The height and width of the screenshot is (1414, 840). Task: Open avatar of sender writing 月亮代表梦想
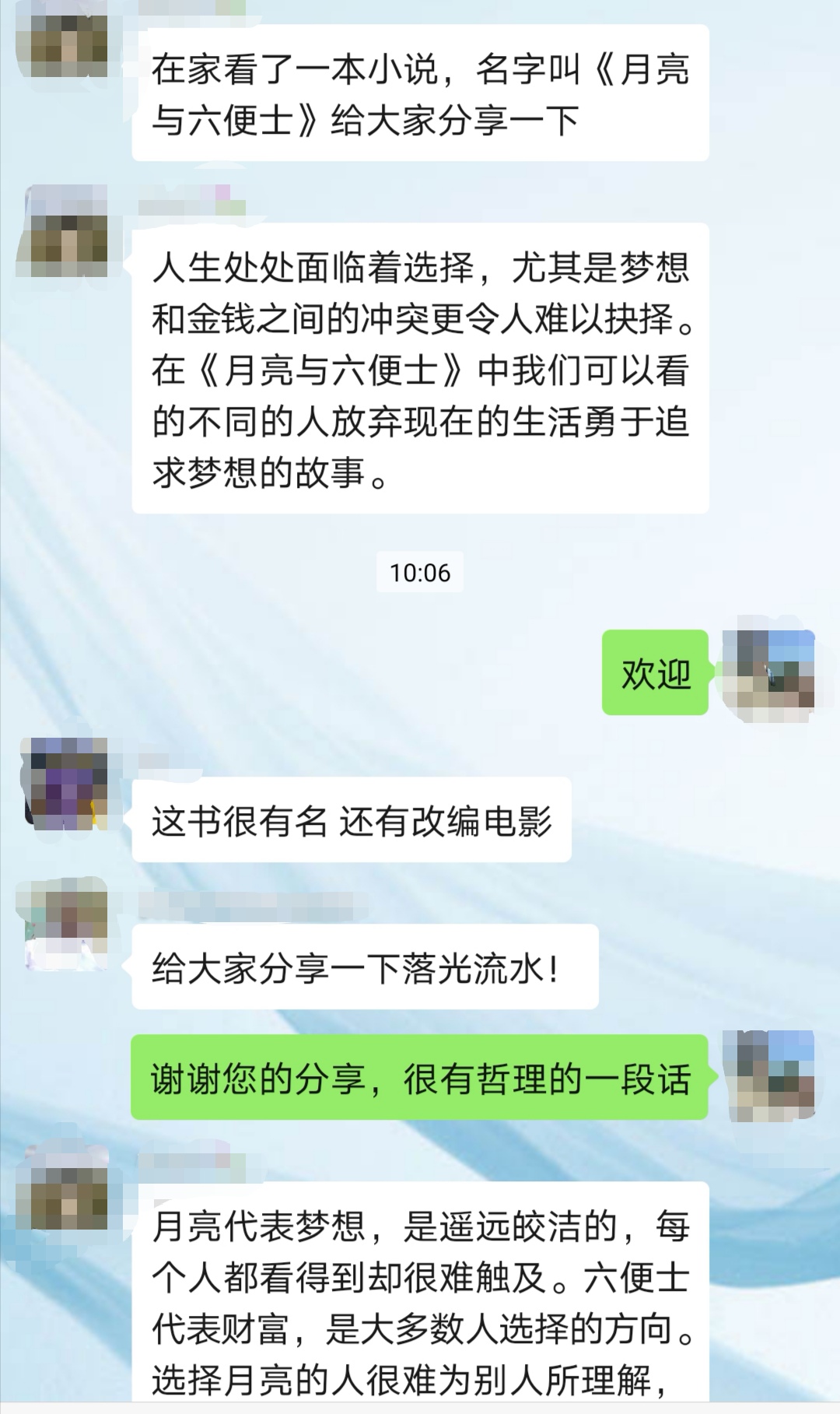point(64,1187)
